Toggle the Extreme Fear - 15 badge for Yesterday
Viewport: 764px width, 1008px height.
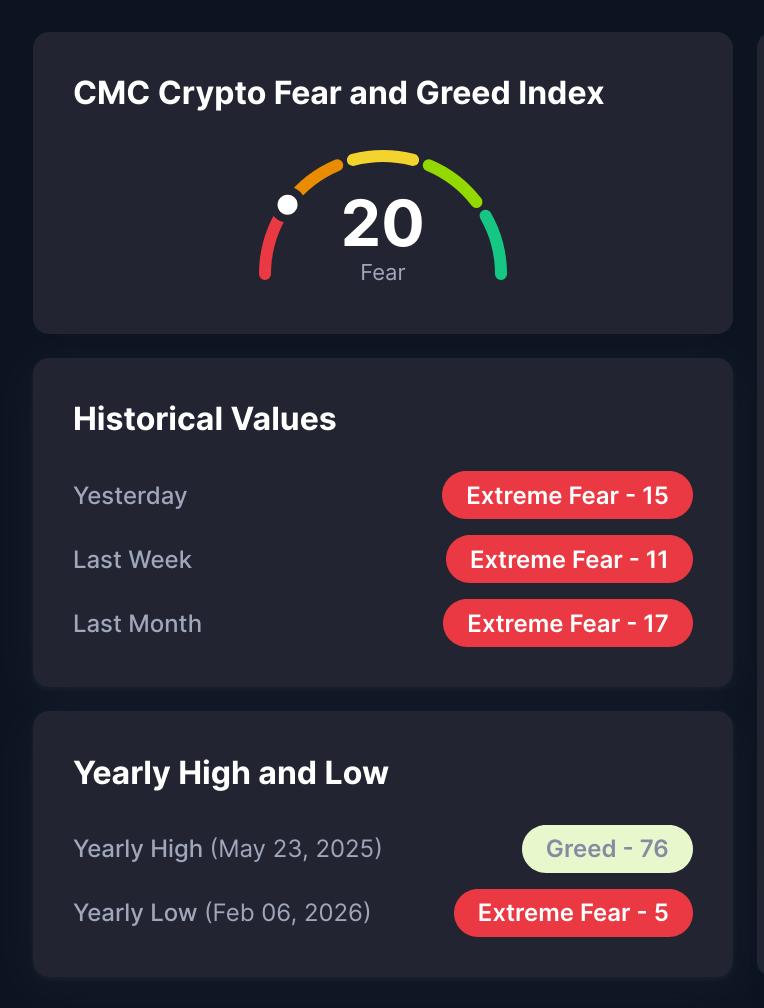tap(567, 495)
